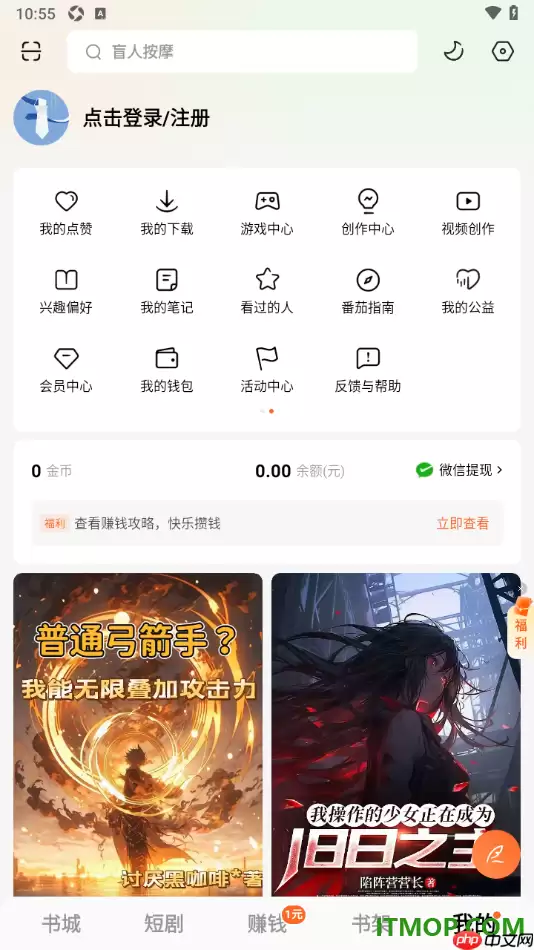
Task: Switch to the 书城 tab
Action: click(61, 924)
